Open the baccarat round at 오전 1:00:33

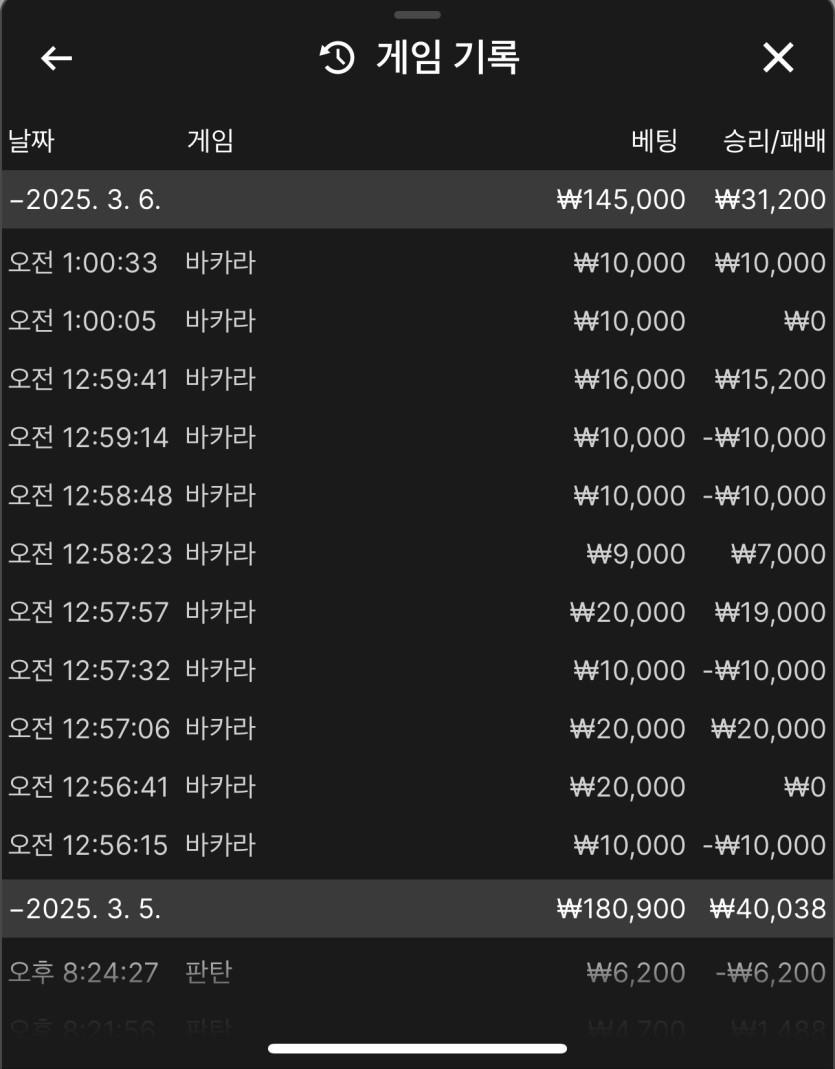click(x=417, y=263)
